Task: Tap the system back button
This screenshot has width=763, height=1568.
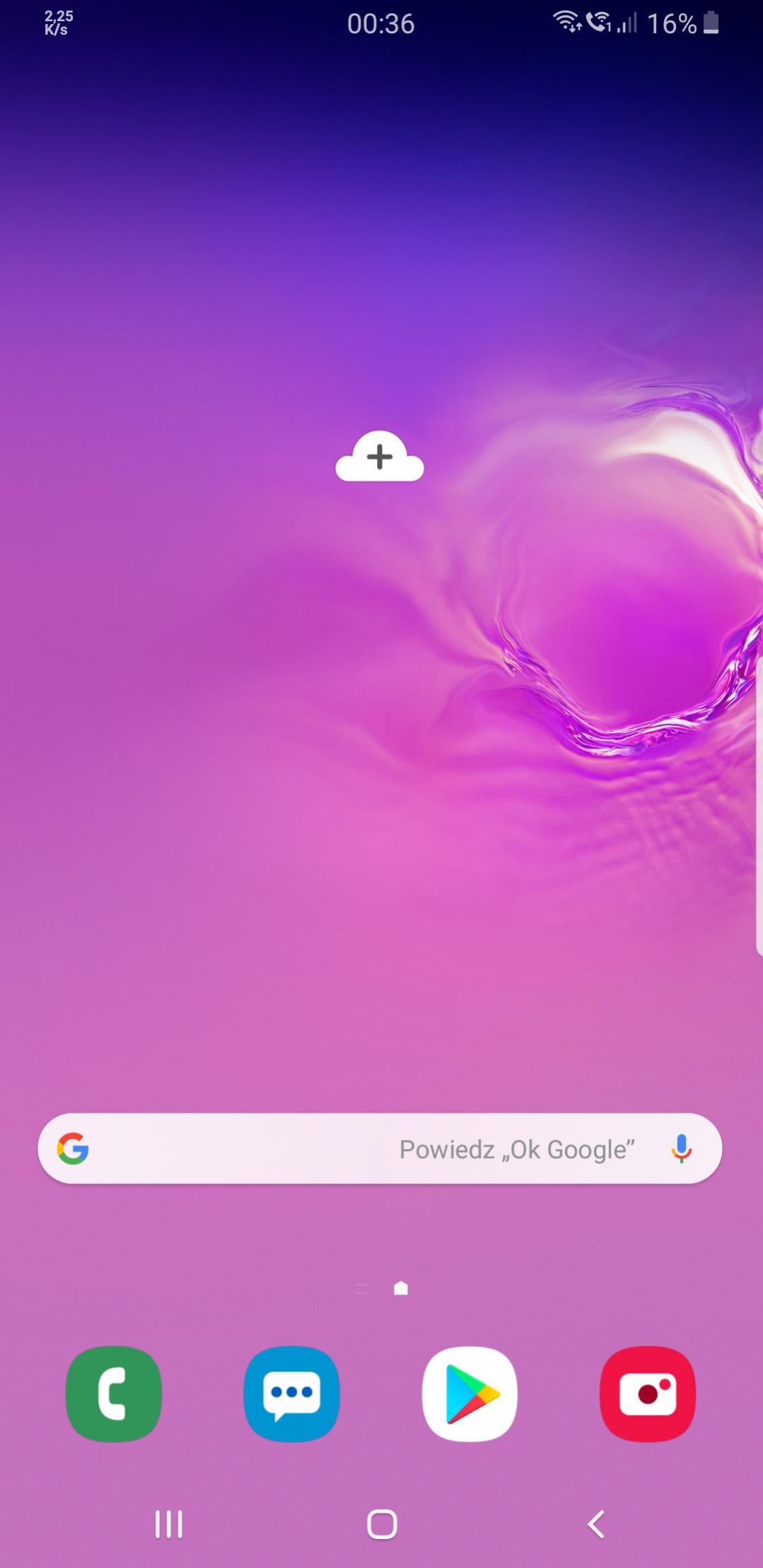Action: (x=596, y=1524)
